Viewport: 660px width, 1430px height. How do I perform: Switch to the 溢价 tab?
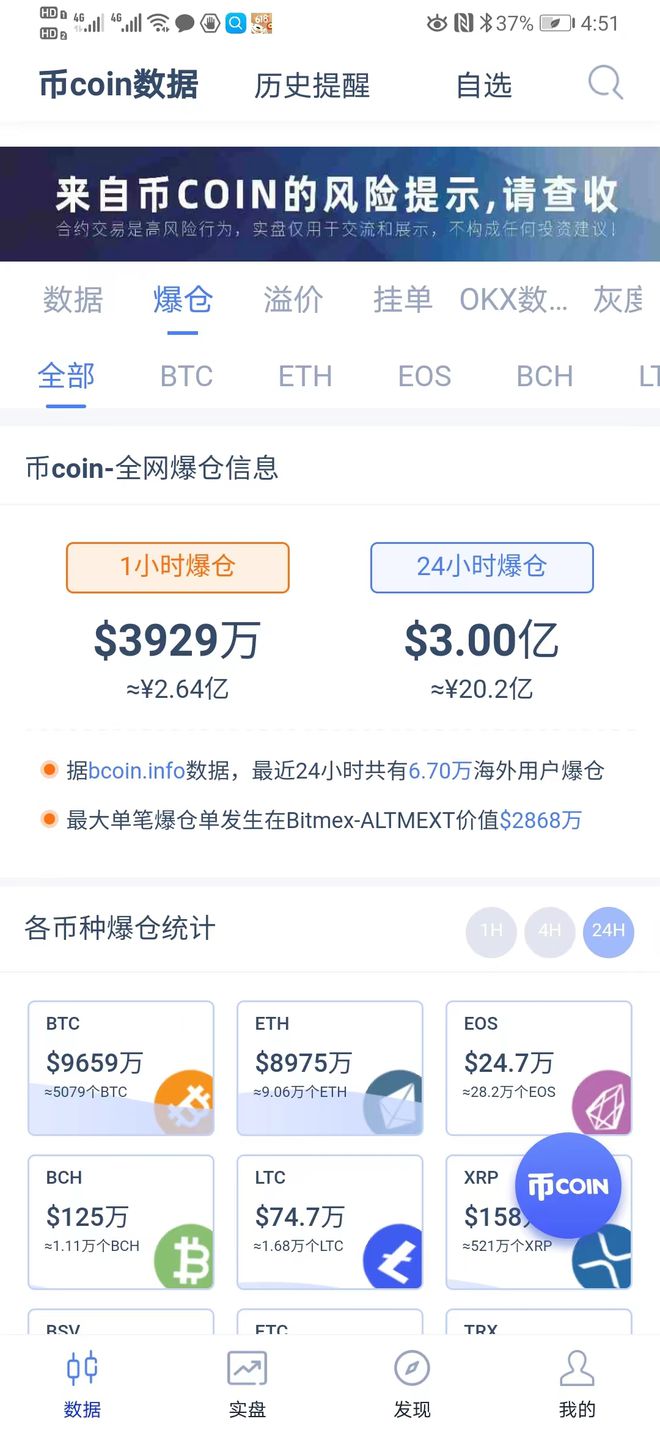(x=293, y=299)
